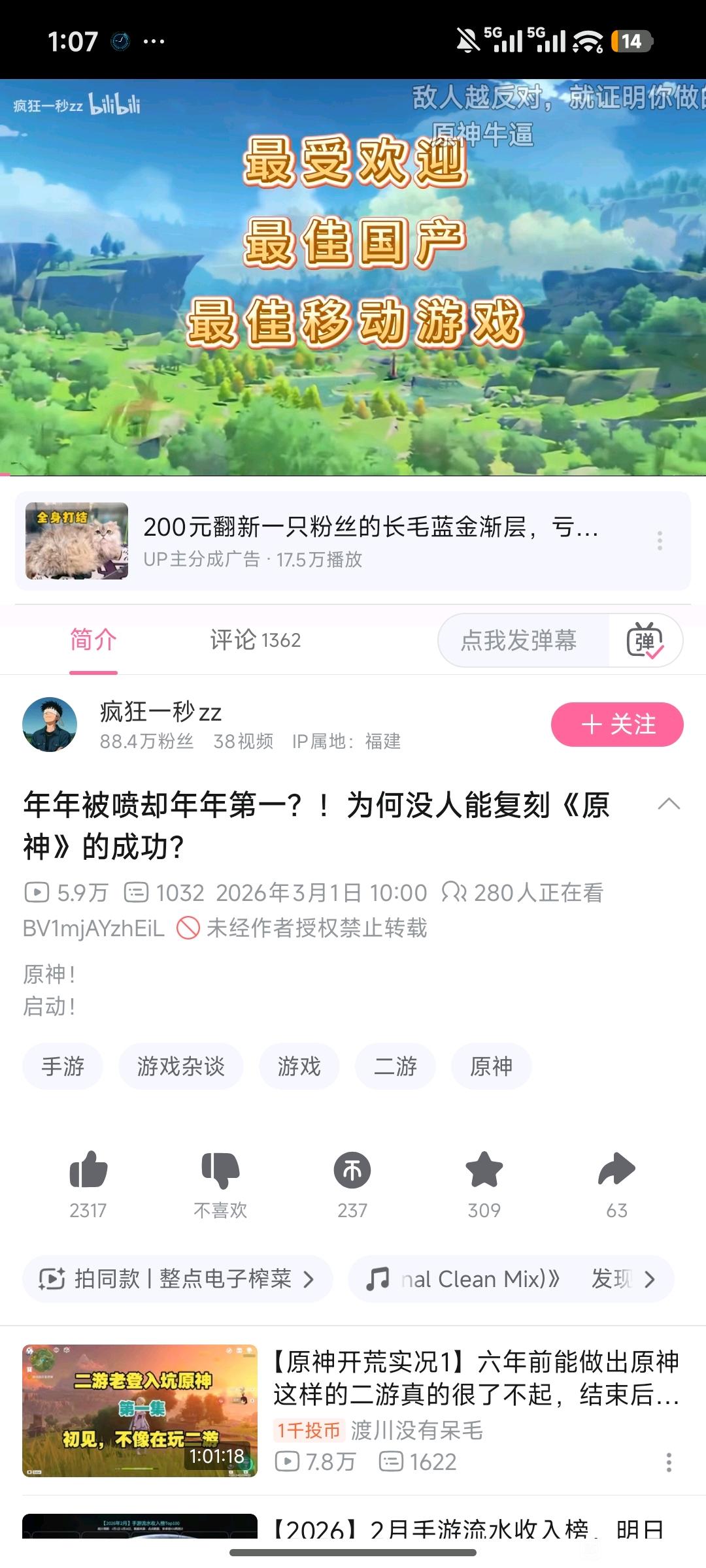This screenshot has height=1568, width=706.
Task: Open the 游戏杂谈 tag chip
Action: click(x=181, y=1067)
